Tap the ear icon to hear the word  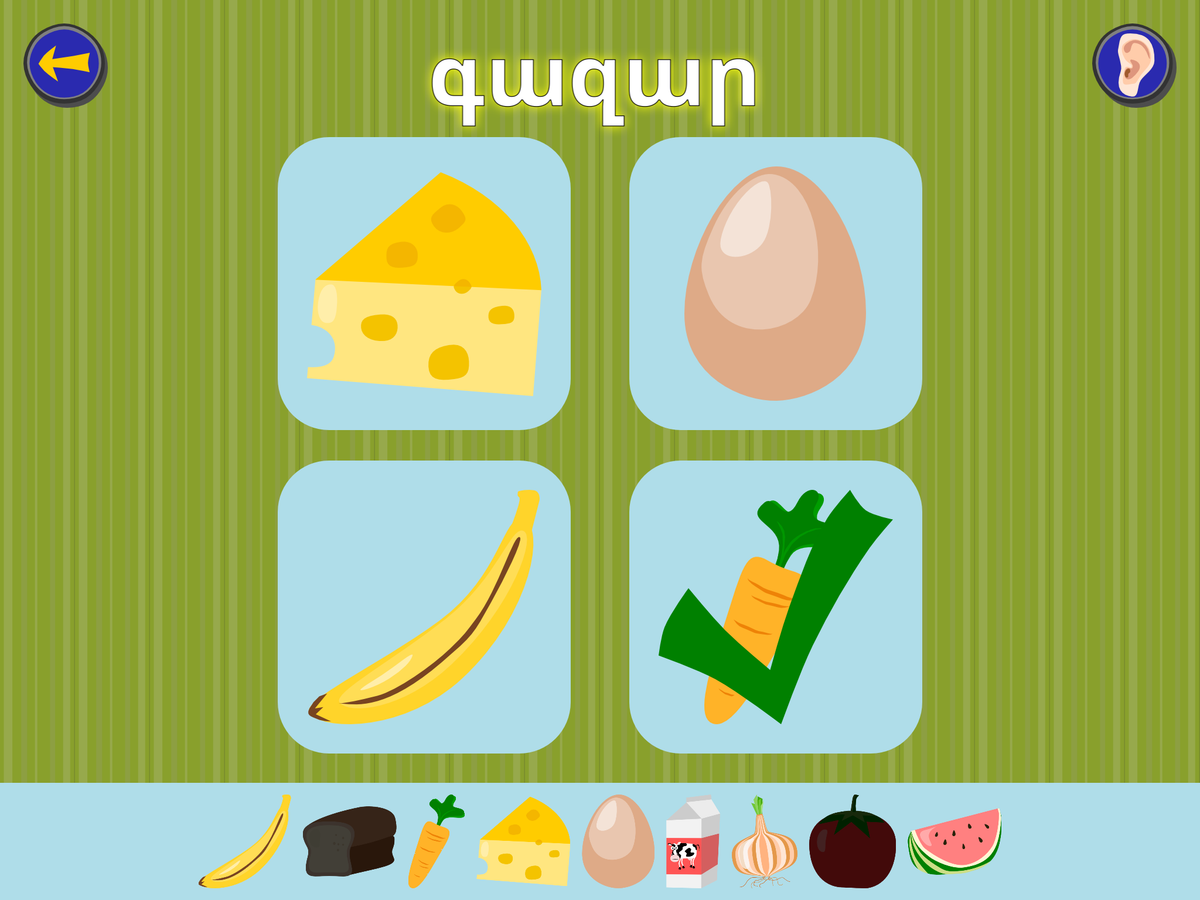[x=1132, y=64]
